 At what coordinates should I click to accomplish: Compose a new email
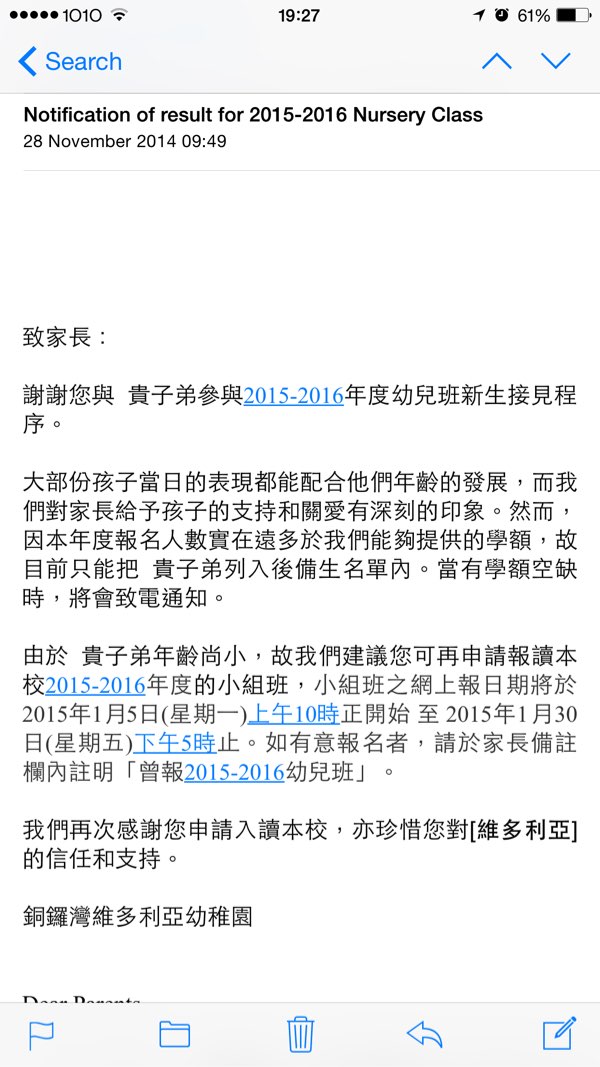click(x=558, y=1033)
